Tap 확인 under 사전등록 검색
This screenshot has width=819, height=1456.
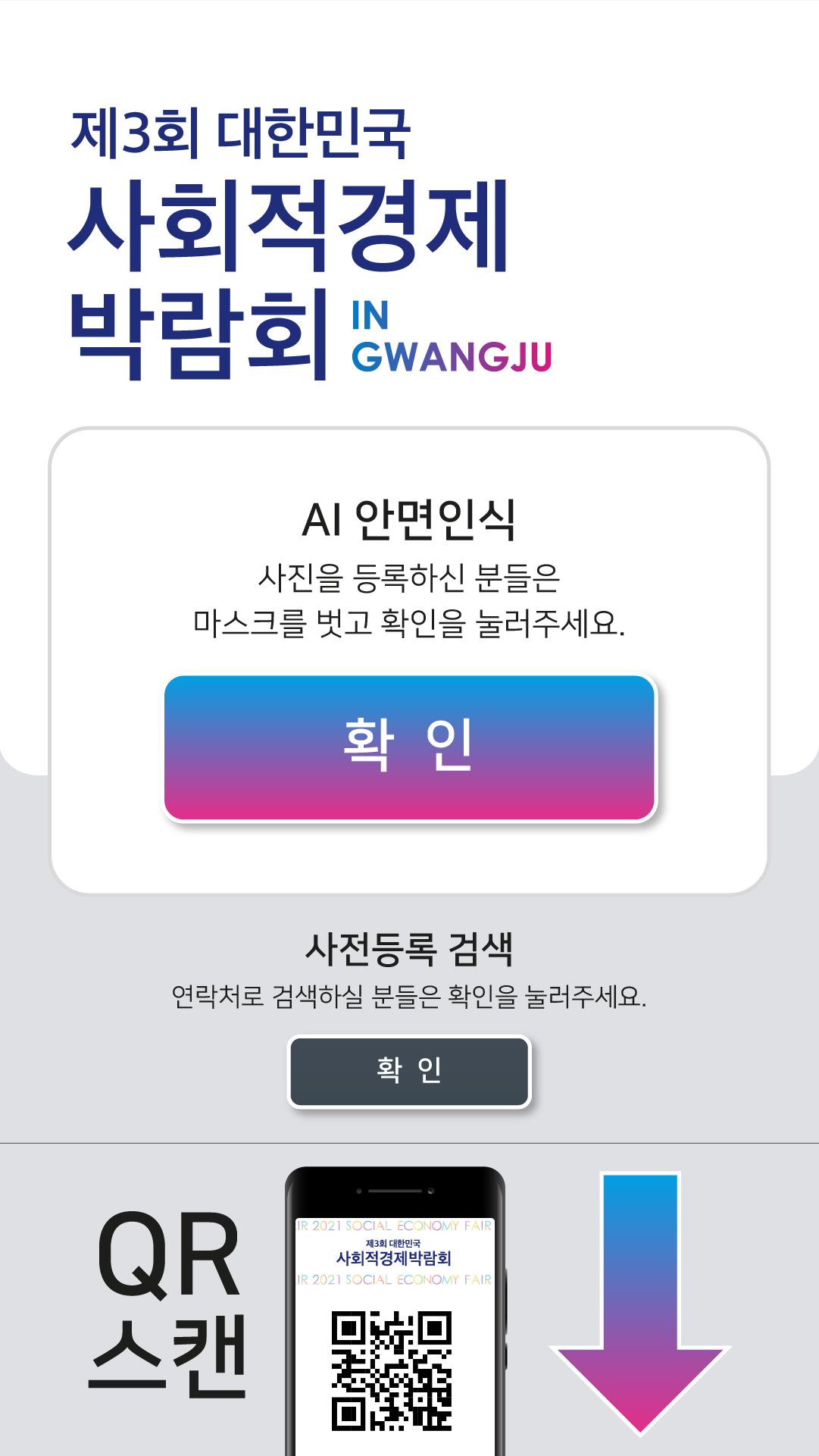coord(409,1071)
